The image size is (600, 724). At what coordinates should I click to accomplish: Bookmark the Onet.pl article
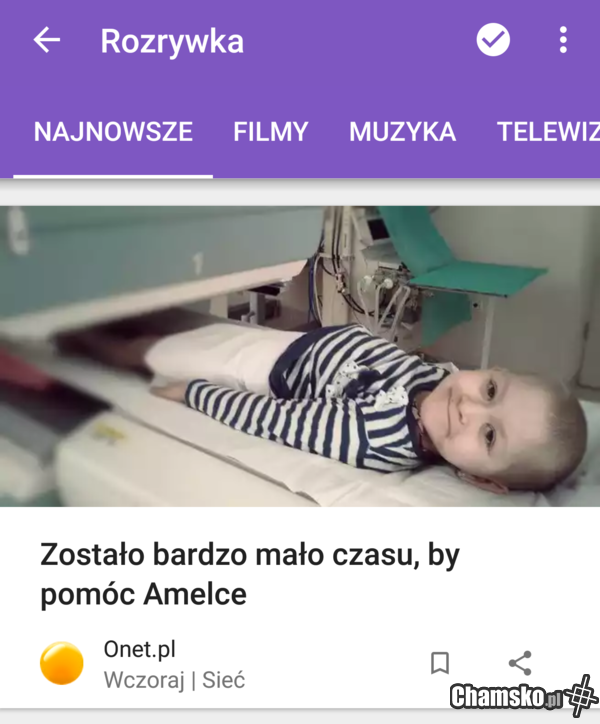439,663
